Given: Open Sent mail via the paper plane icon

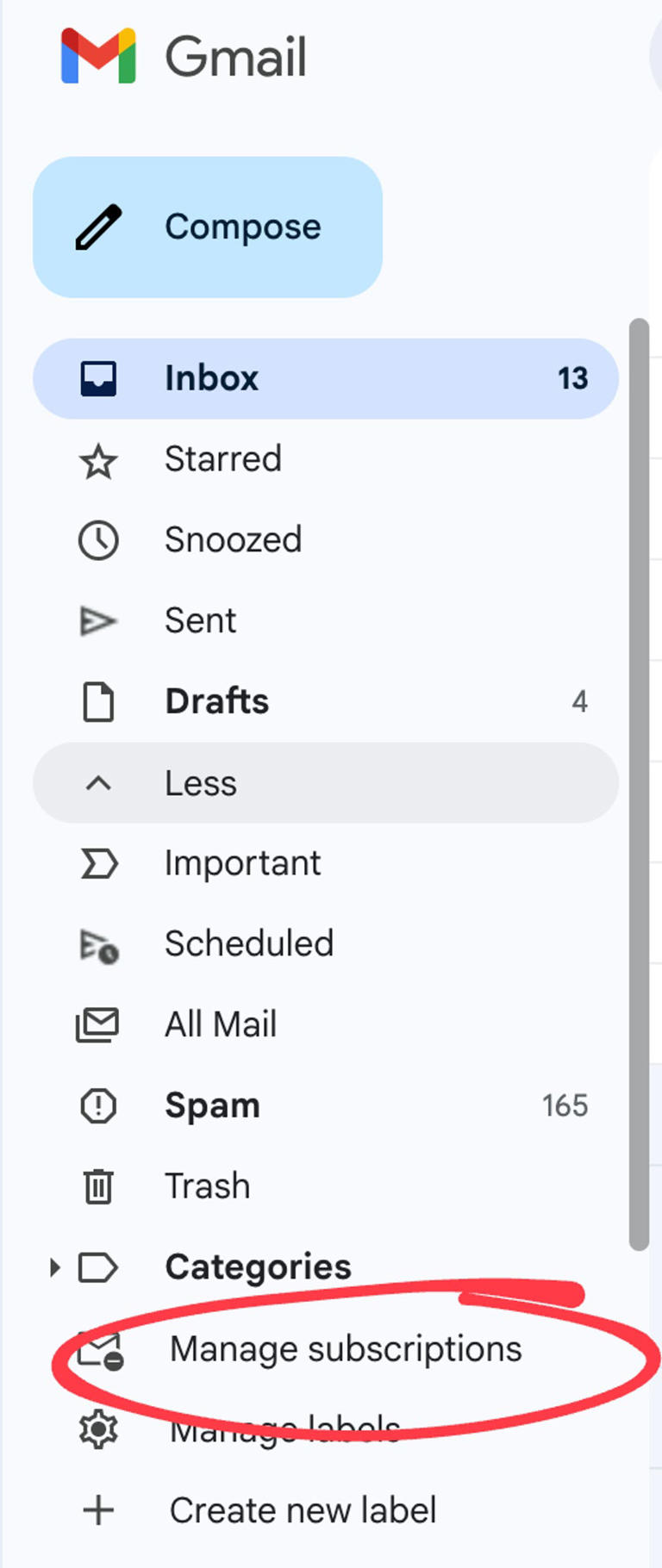Looking at the screenshot, I should click(x=97, y=619).
